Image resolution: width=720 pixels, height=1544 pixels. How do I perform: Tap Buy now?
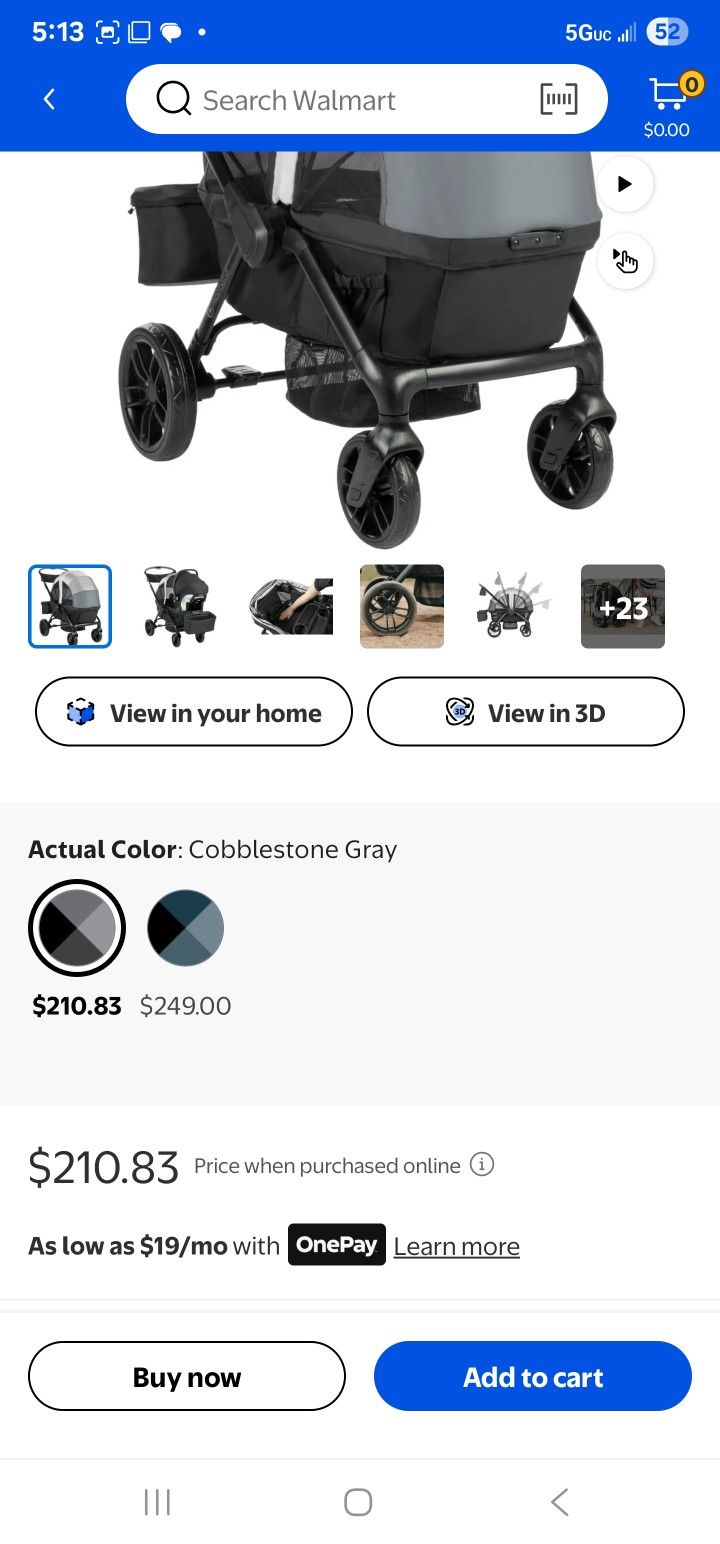[x=187, y=1376]
